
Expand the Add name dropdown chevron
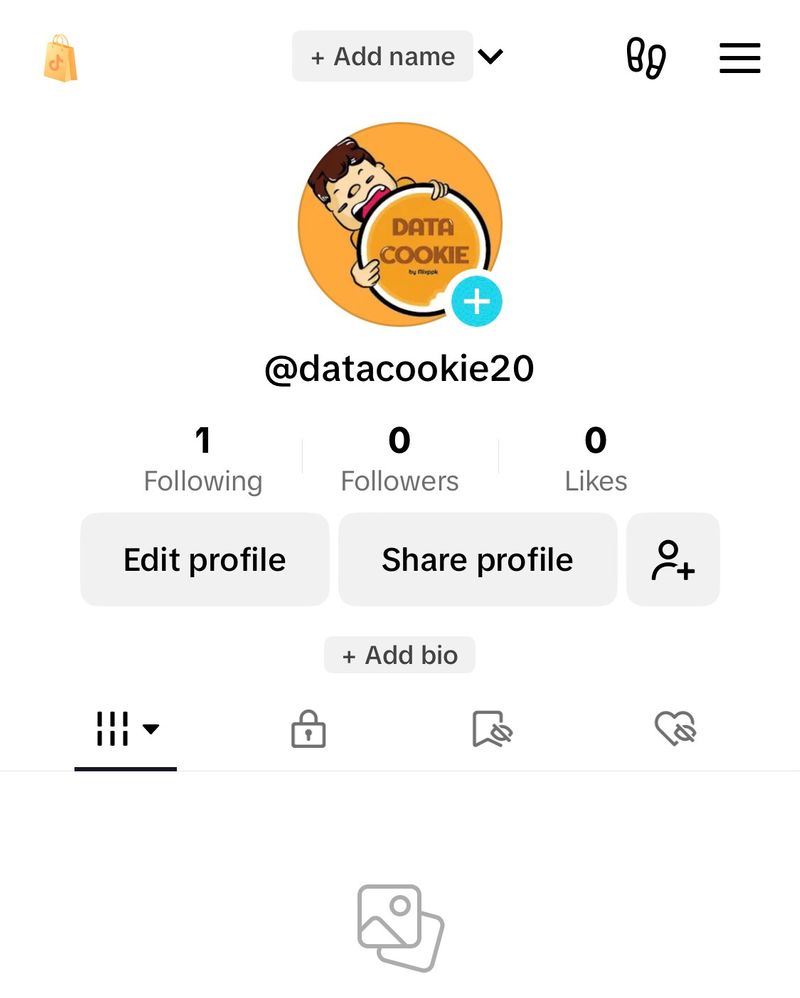(x=490, y=57)
